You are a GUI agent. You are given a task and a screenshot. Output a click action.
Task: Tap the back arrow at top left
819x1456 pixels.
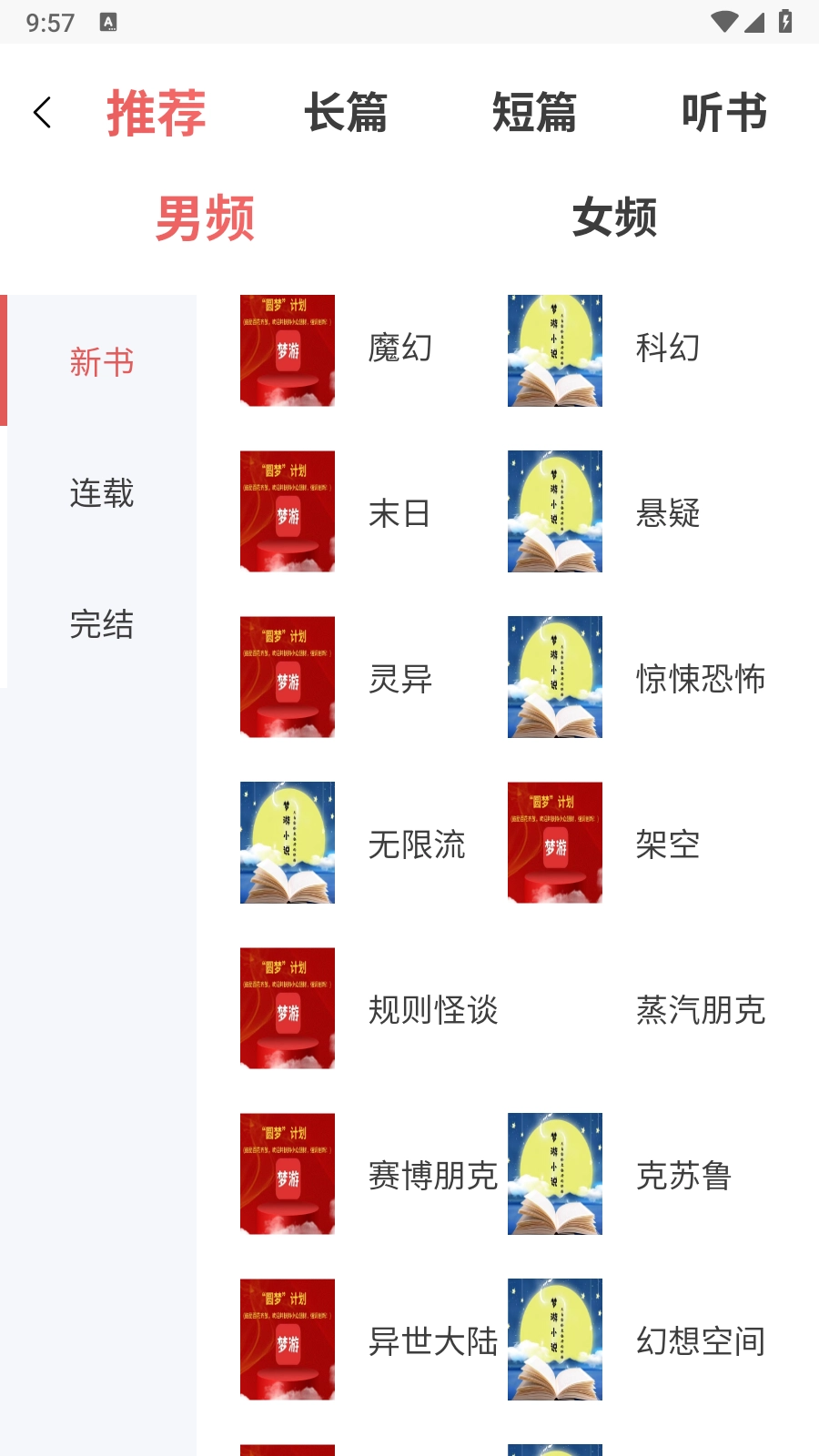pyautogui.click(x=41, y=111)
